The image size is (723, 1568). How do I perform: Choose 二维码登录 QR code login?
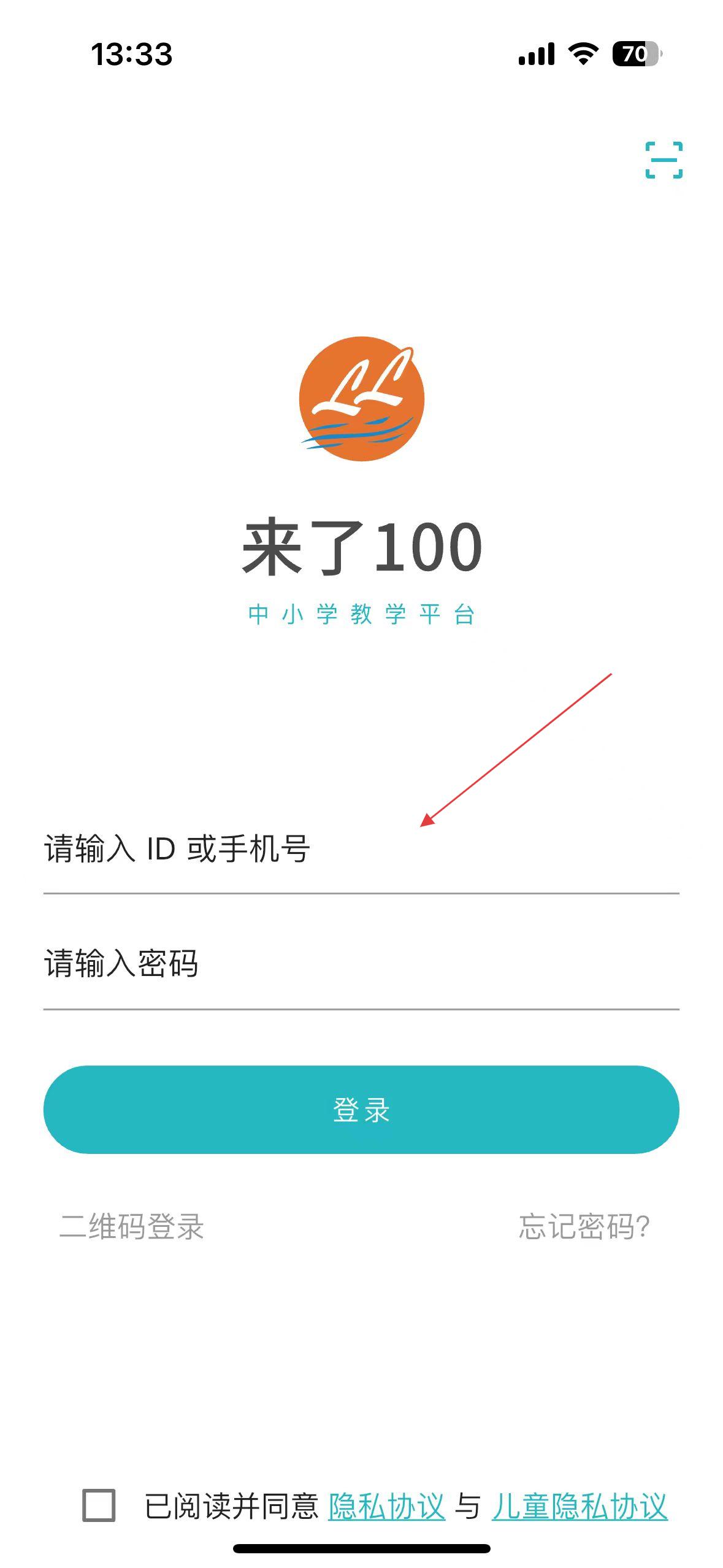(x=132, y=1227)
